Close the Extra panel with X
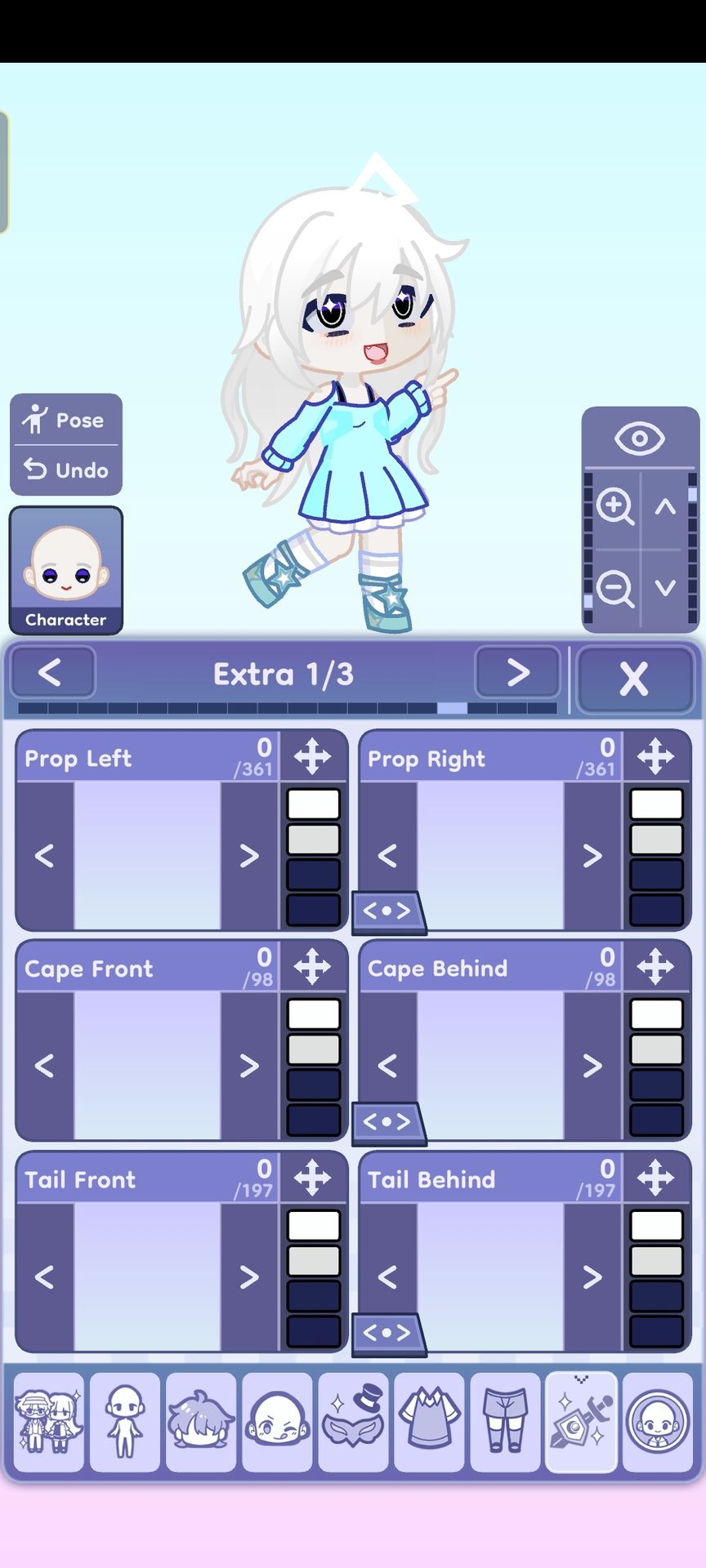 [635, 679]
